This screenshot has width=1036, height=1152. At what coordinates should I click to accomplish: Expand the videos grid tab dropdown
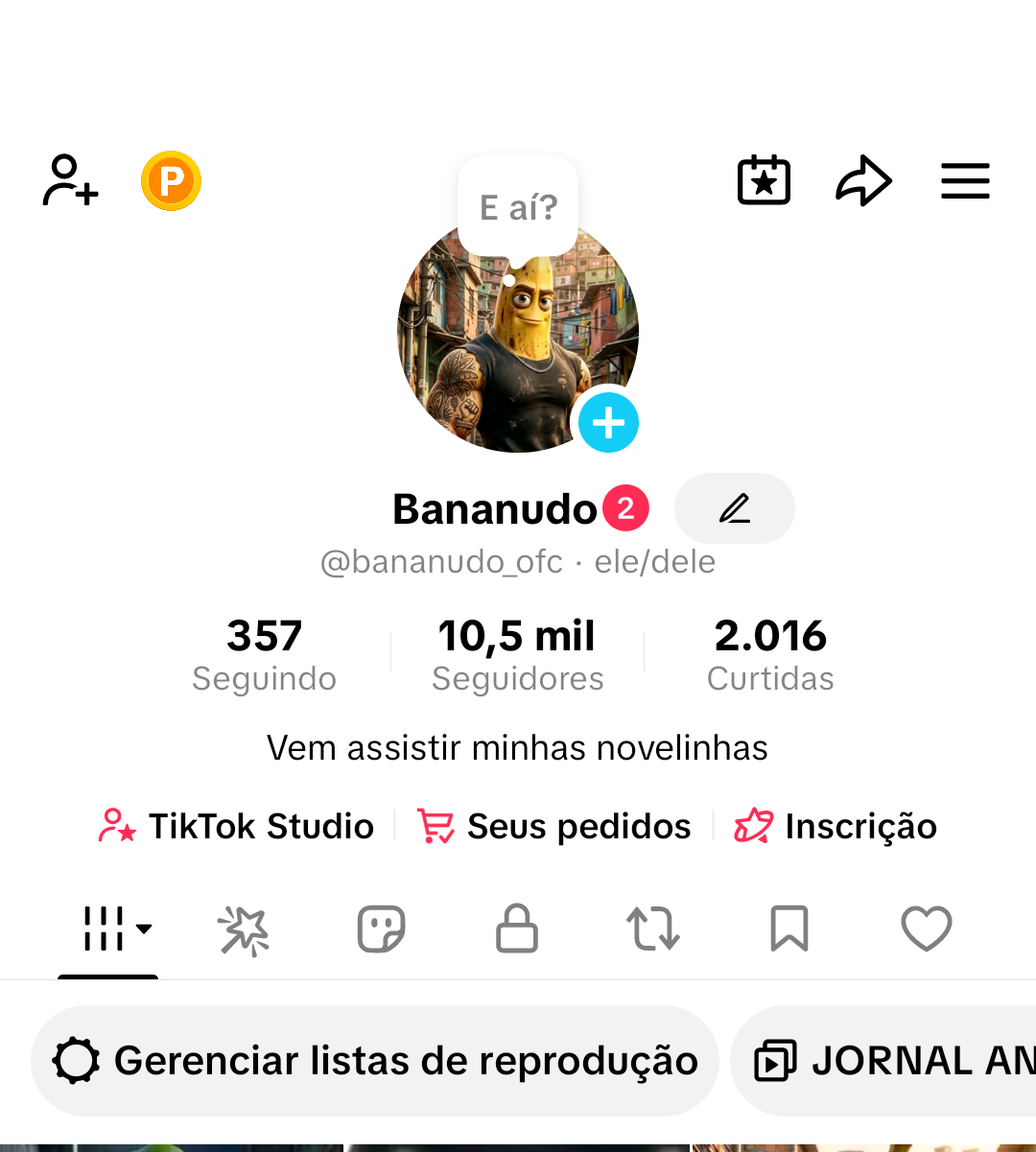(116, 929)
